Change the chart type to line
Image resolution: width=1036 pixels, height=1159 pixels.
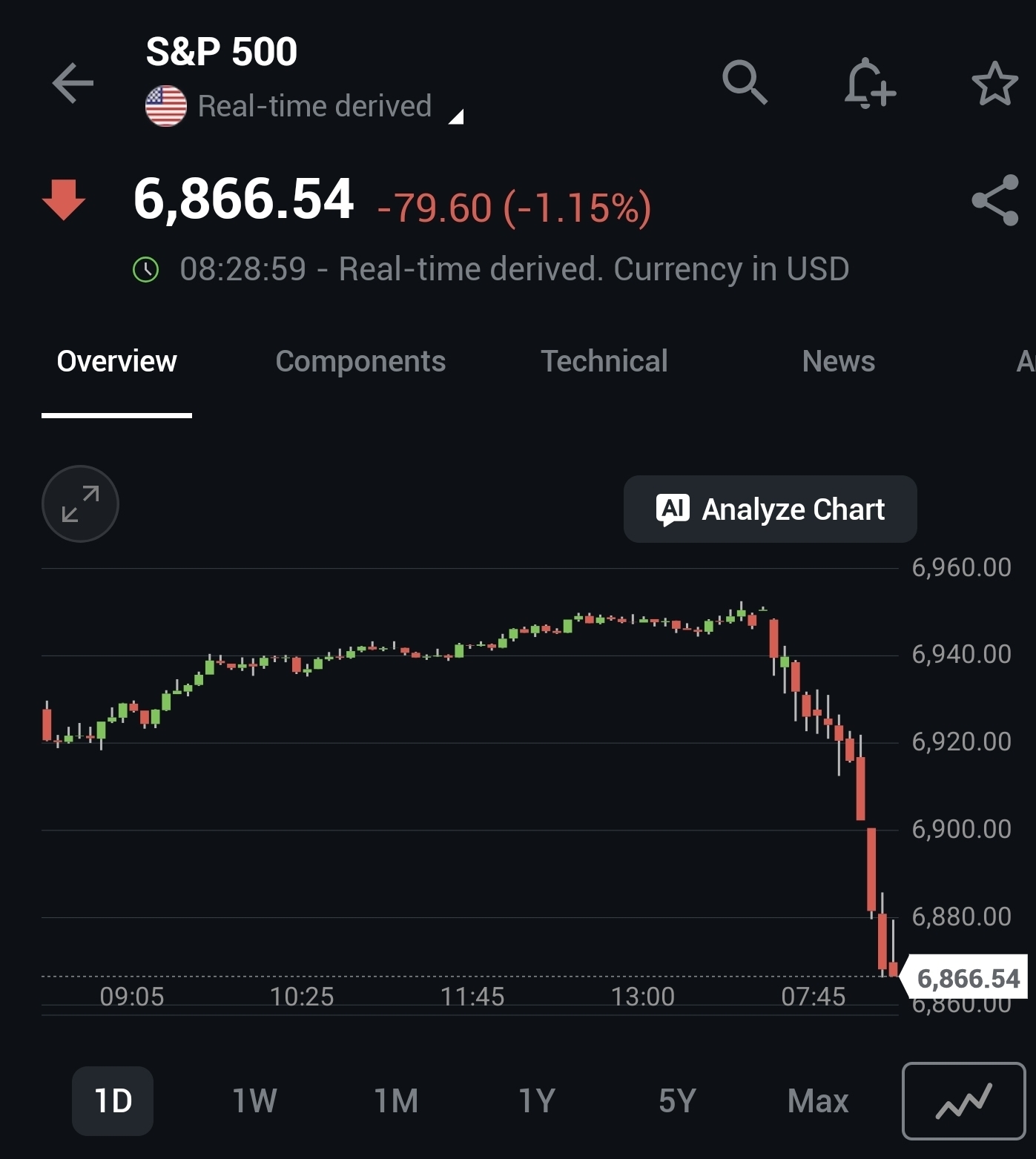[x=963, y=1101]
